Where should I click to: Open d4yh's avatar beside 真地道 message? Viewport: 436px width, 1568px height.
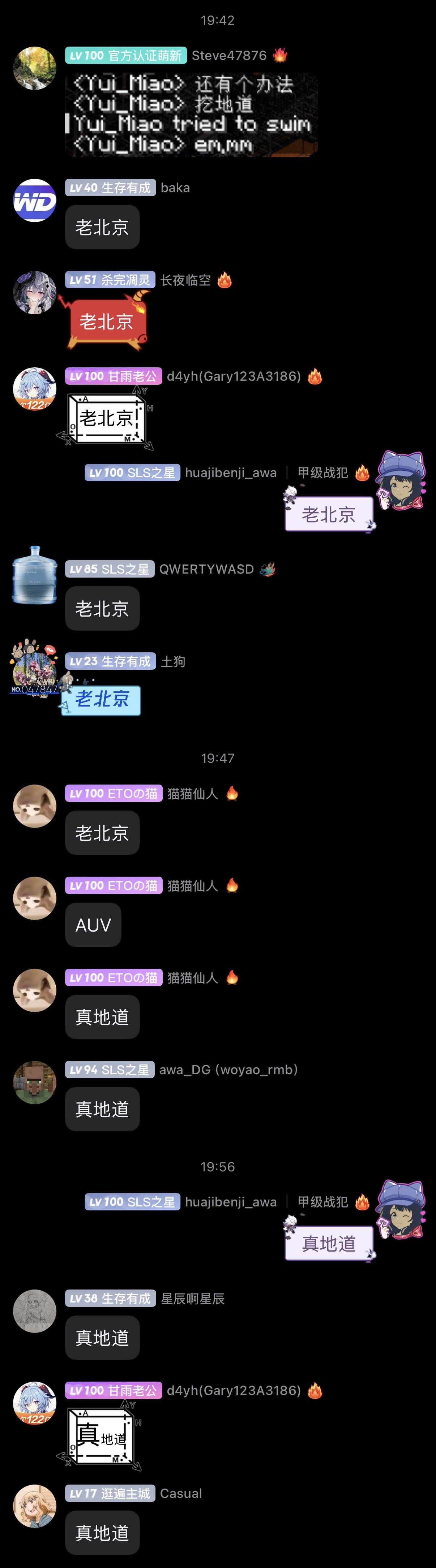(35, 1403)
